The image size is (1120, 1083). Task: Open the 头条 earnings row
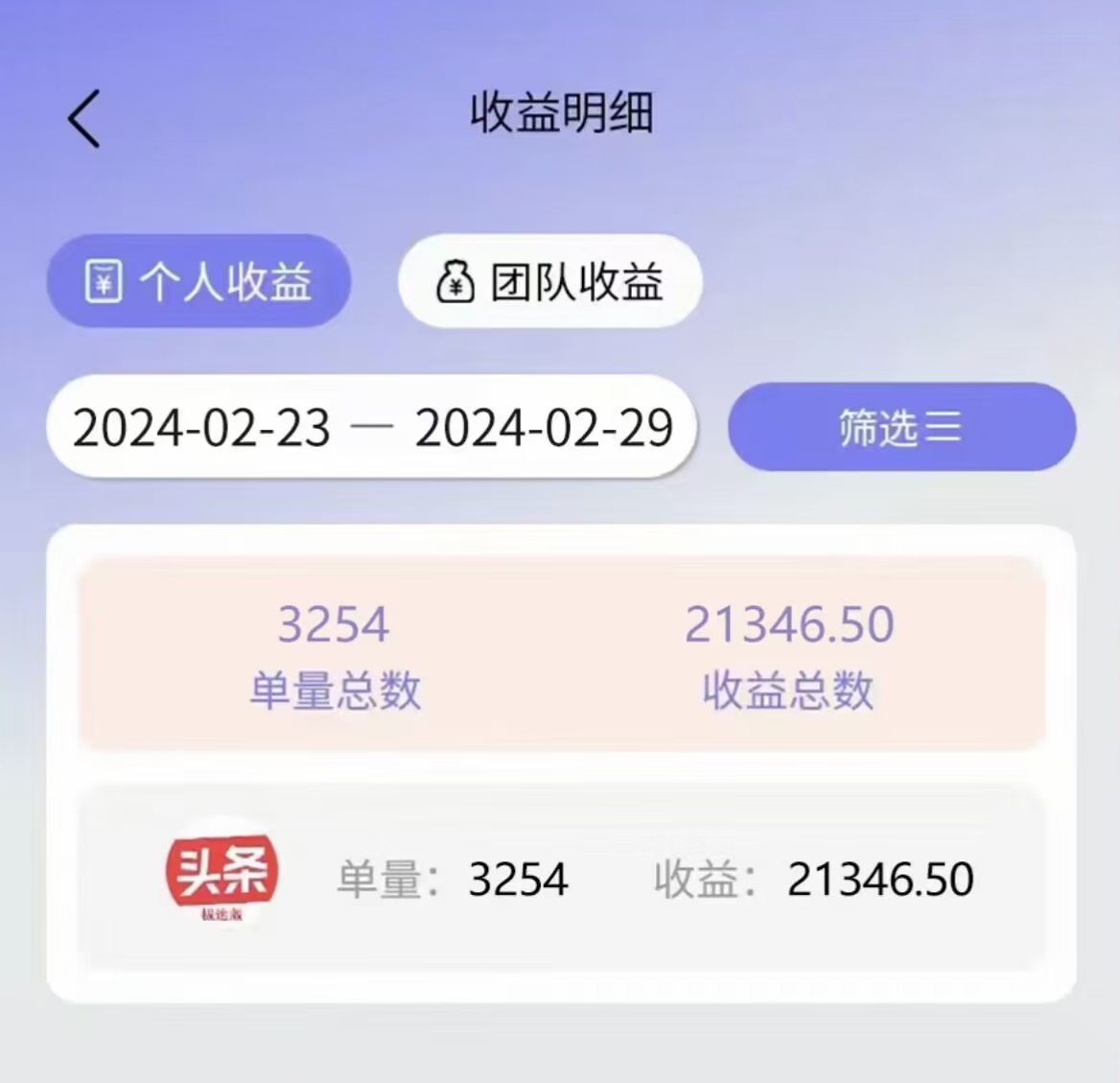(561, 879)
